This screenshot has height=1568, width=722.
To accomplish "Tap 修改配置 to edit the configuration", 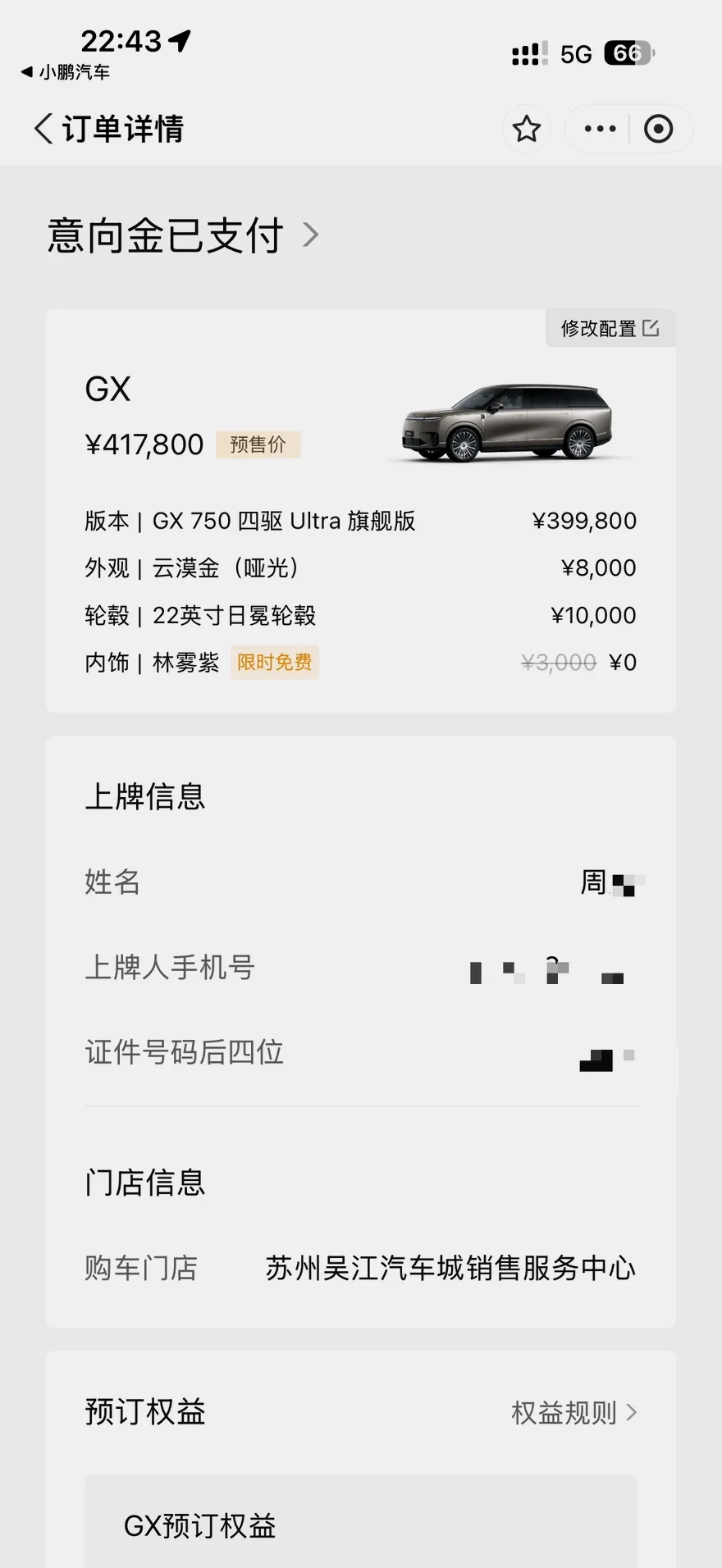I will (610, 328).
